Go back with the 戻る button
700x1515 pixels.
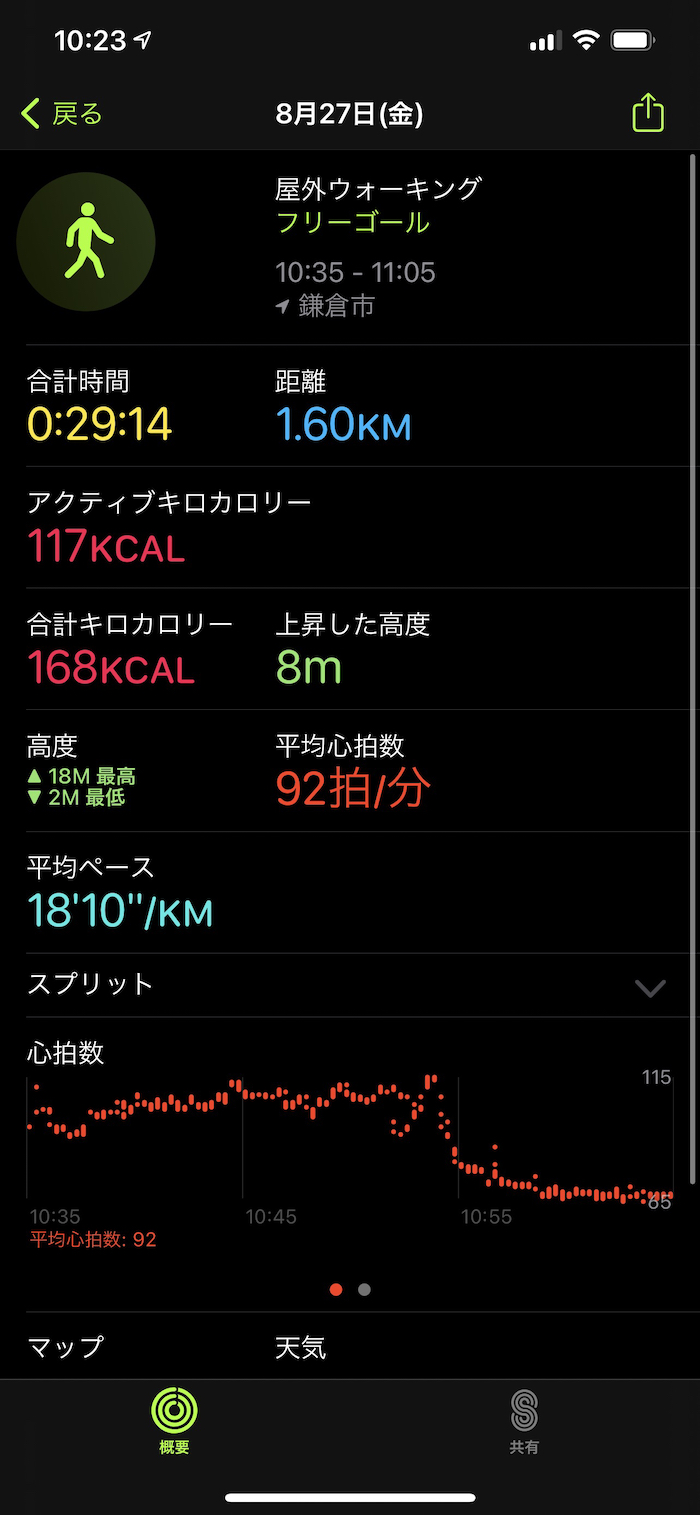click(x=62, y=114)
